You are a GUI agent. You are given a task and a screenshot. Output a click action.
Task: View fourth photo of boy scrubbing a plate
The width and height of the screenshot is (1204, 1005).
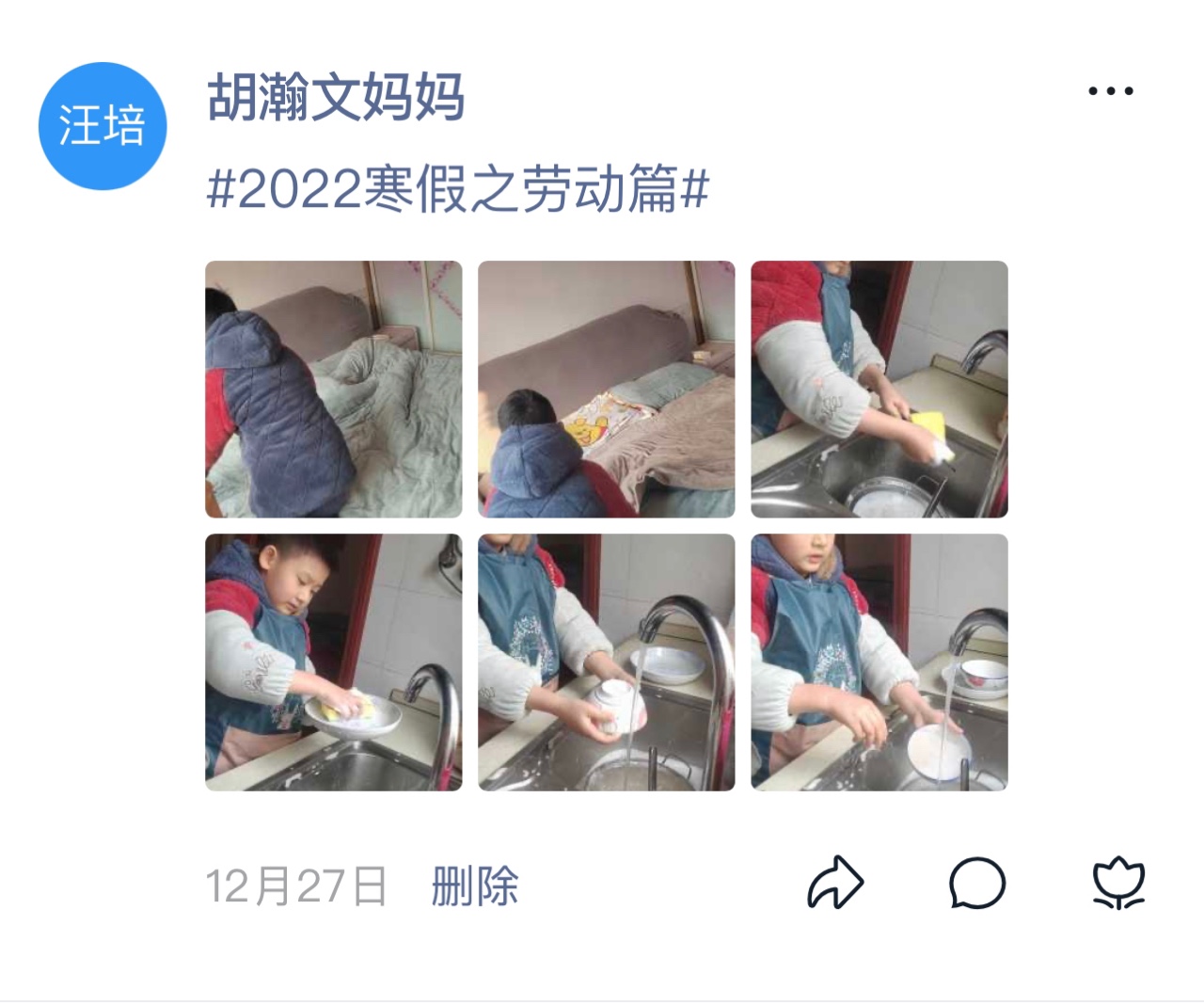pos(334,662)
